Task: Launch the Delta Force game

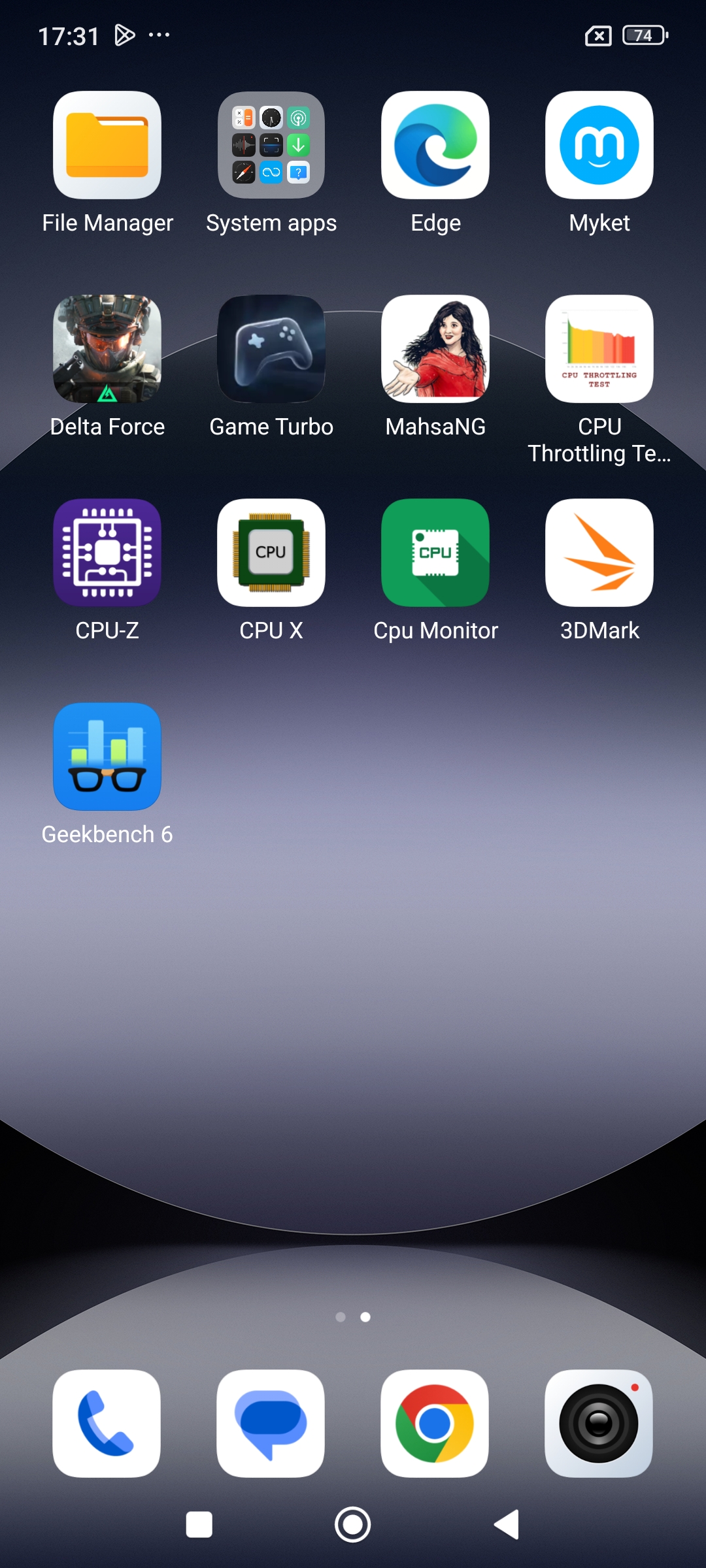Action: [107, 349]
